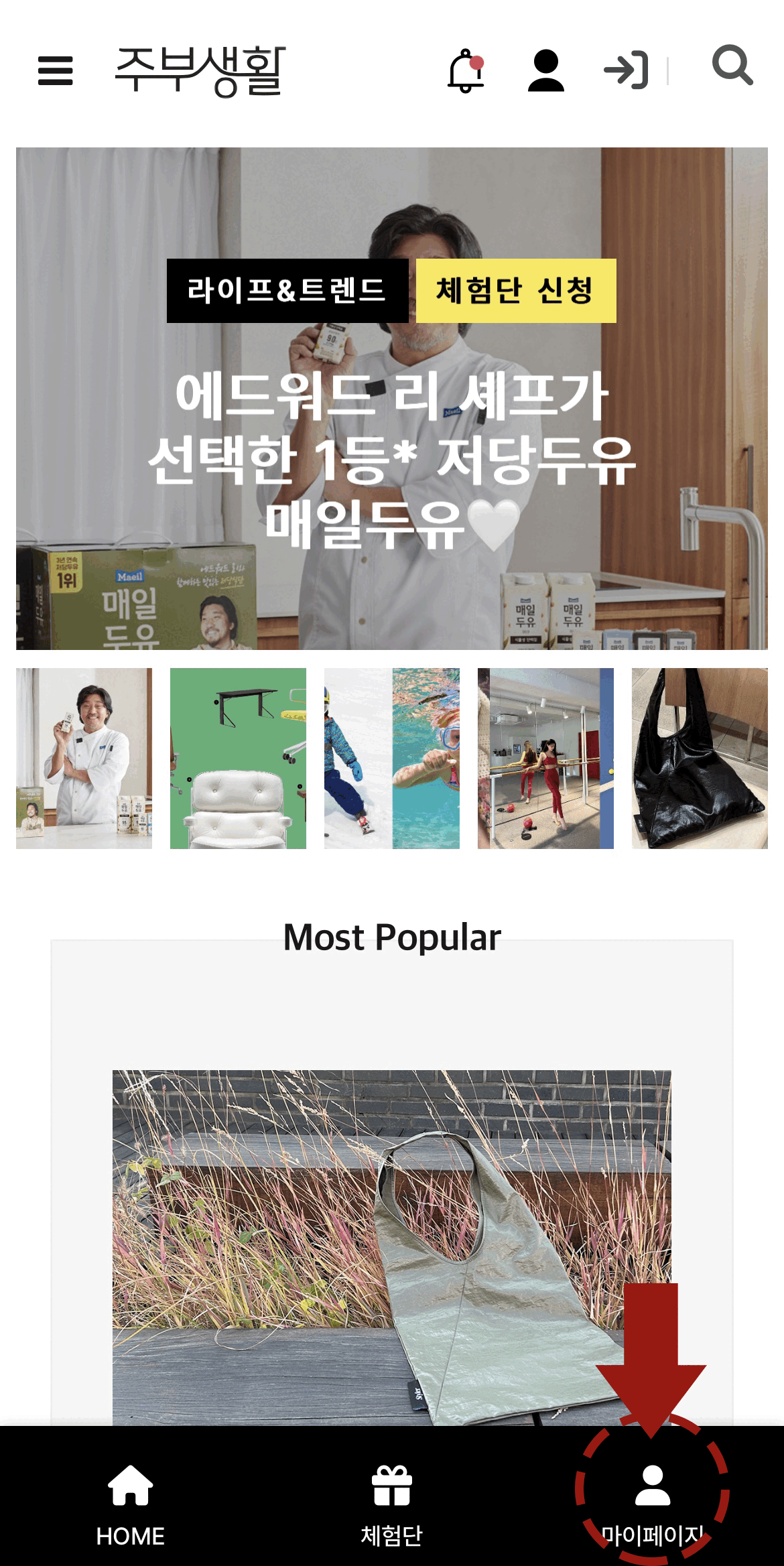Open the hamburger menu
Screen dimensions: 784x1566
[x=56, y=70]
